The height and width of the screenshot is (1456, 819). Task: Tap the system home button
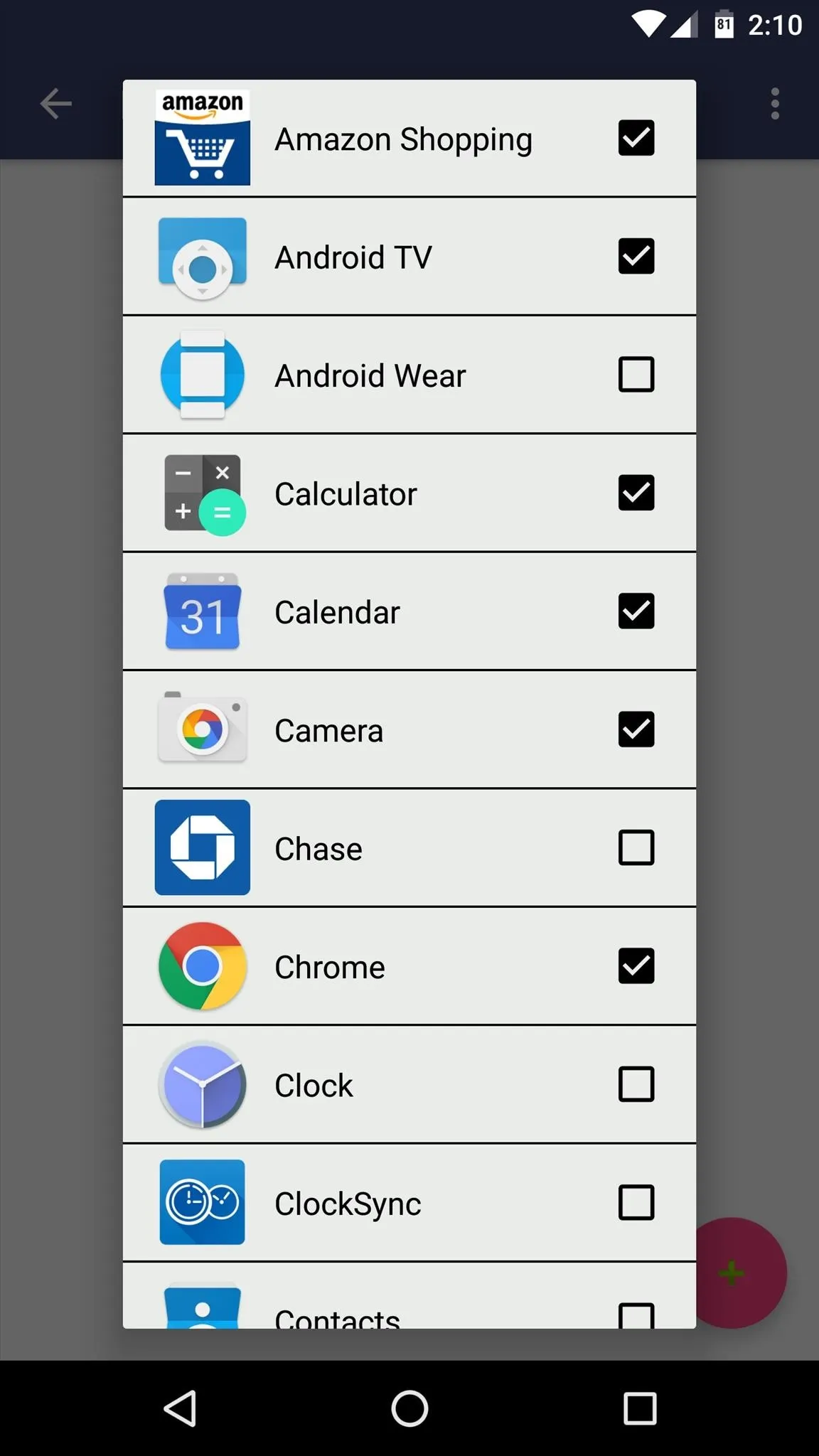click(x=409, y=1408)
